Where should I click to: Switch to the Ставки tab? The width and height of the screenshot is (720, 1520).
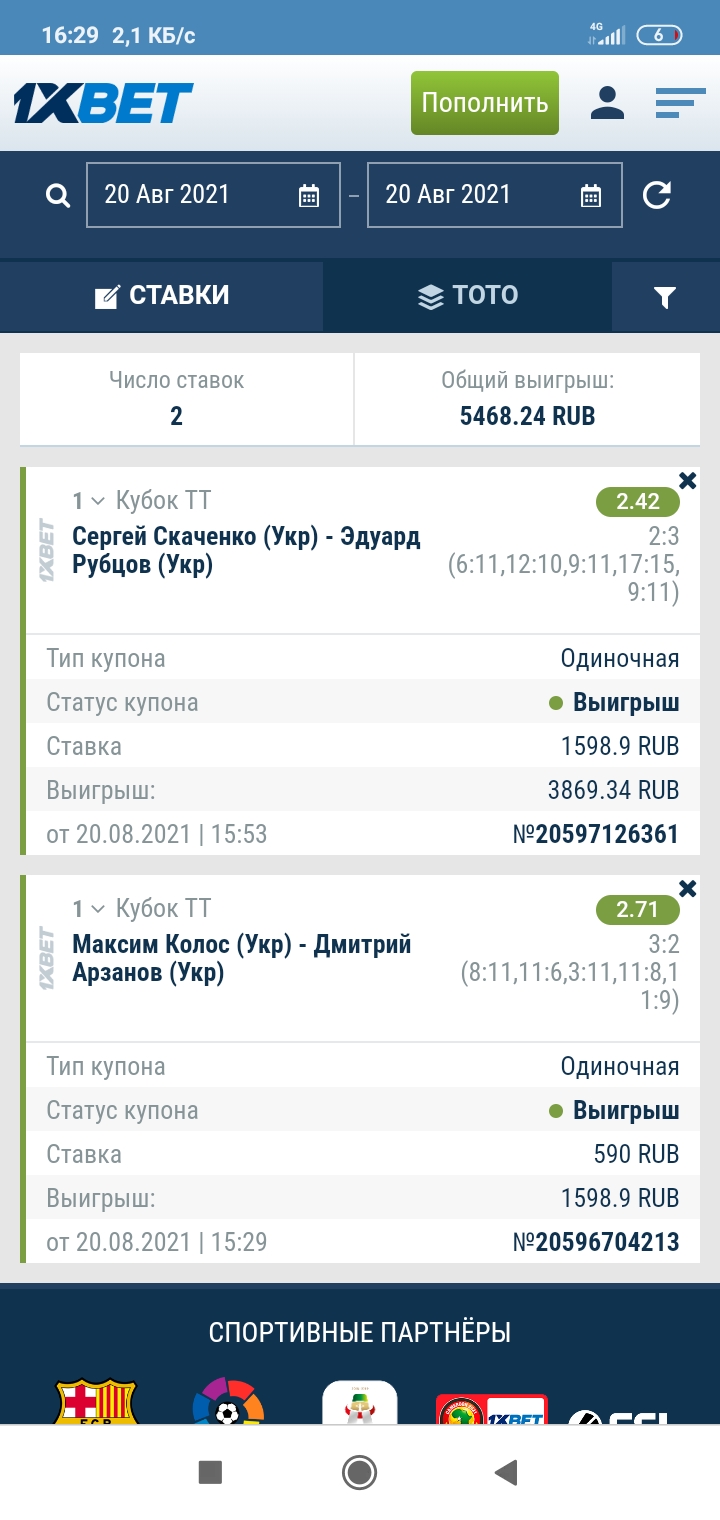162,296
